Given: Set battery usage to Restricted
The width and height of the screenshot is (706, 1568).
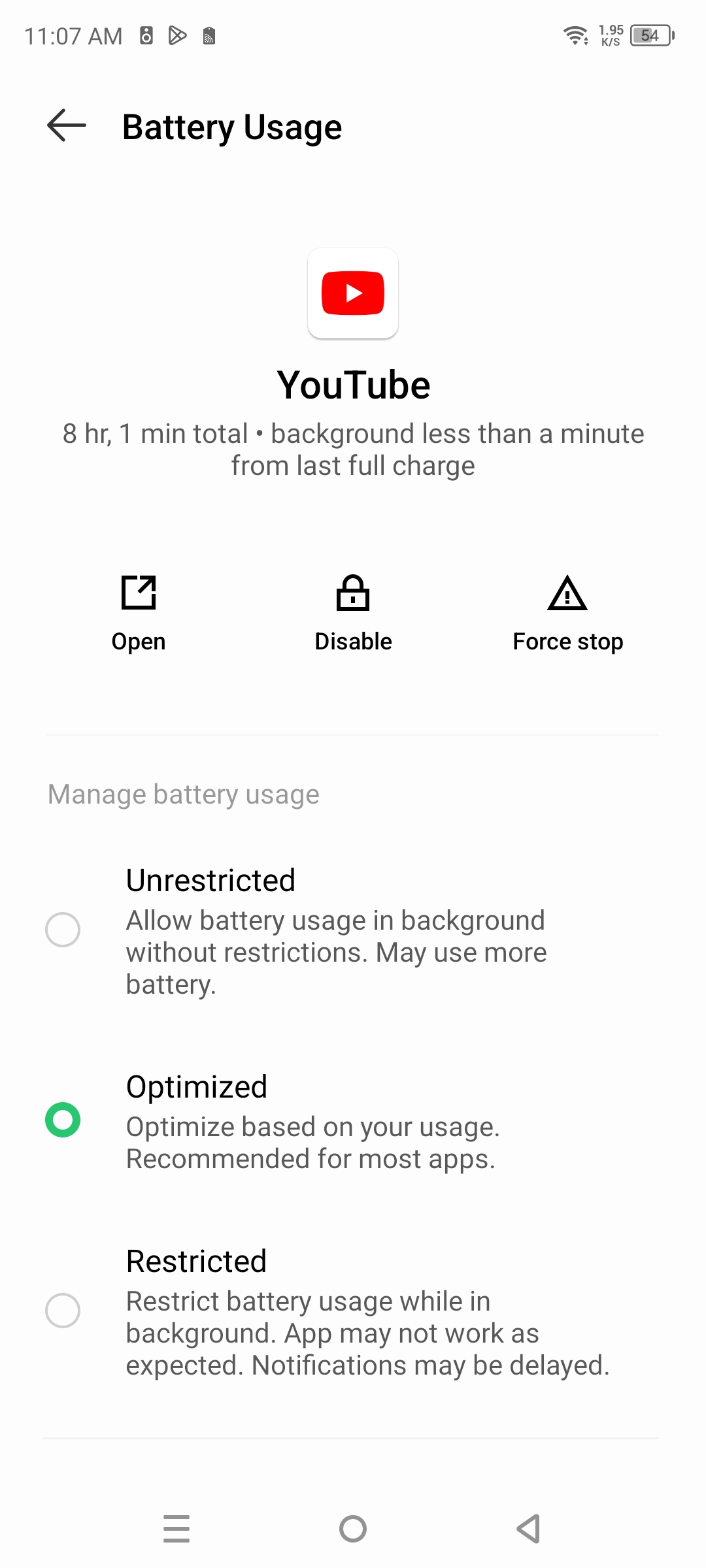Looking at the screenshot, I should 63,1310.
